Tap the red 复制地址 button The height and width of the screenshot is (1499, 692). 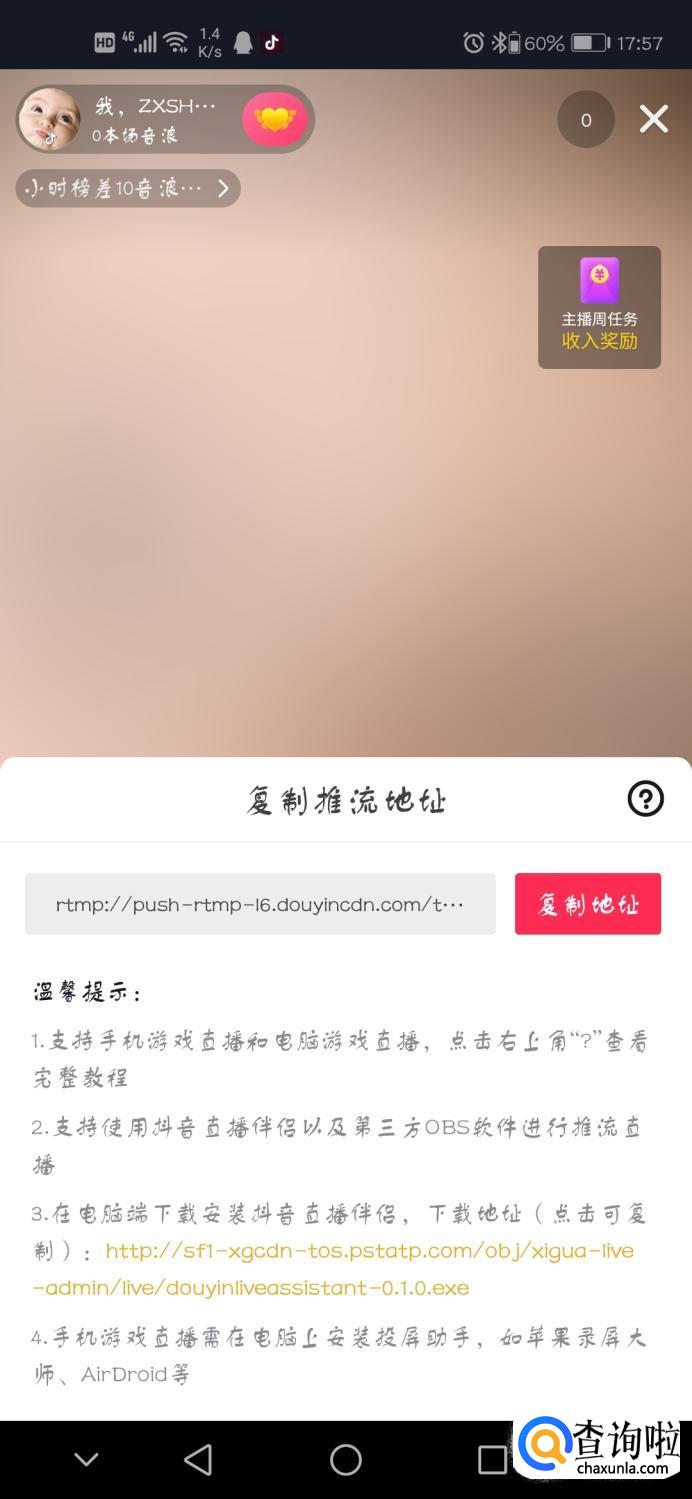coord(588,904)
